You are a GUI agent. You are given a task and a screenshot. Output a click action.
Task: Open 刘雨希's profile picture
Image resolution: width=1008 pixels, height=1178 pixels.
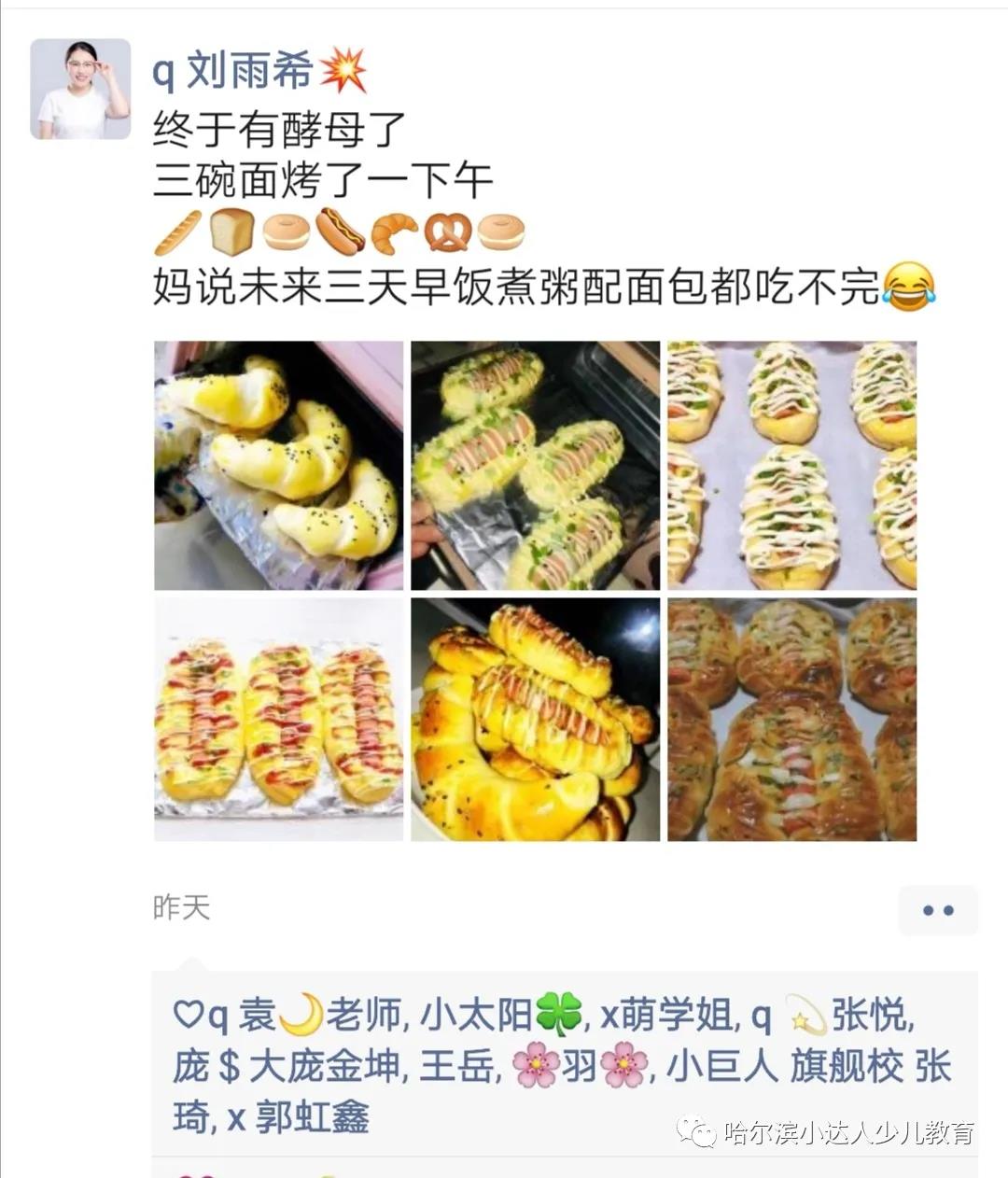[80, 89]
